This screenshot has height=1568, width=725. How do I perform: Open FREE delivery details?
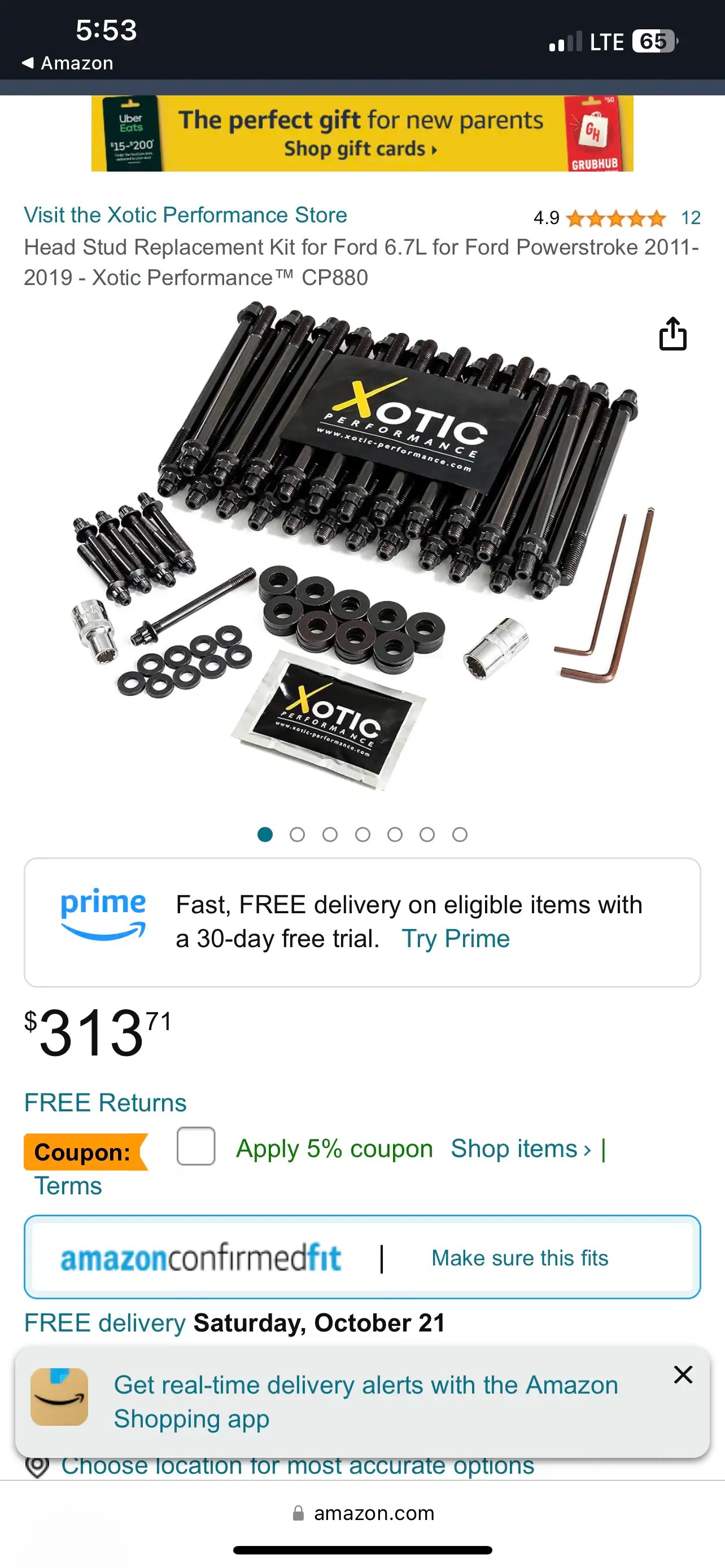click(x=104, y=1323)
